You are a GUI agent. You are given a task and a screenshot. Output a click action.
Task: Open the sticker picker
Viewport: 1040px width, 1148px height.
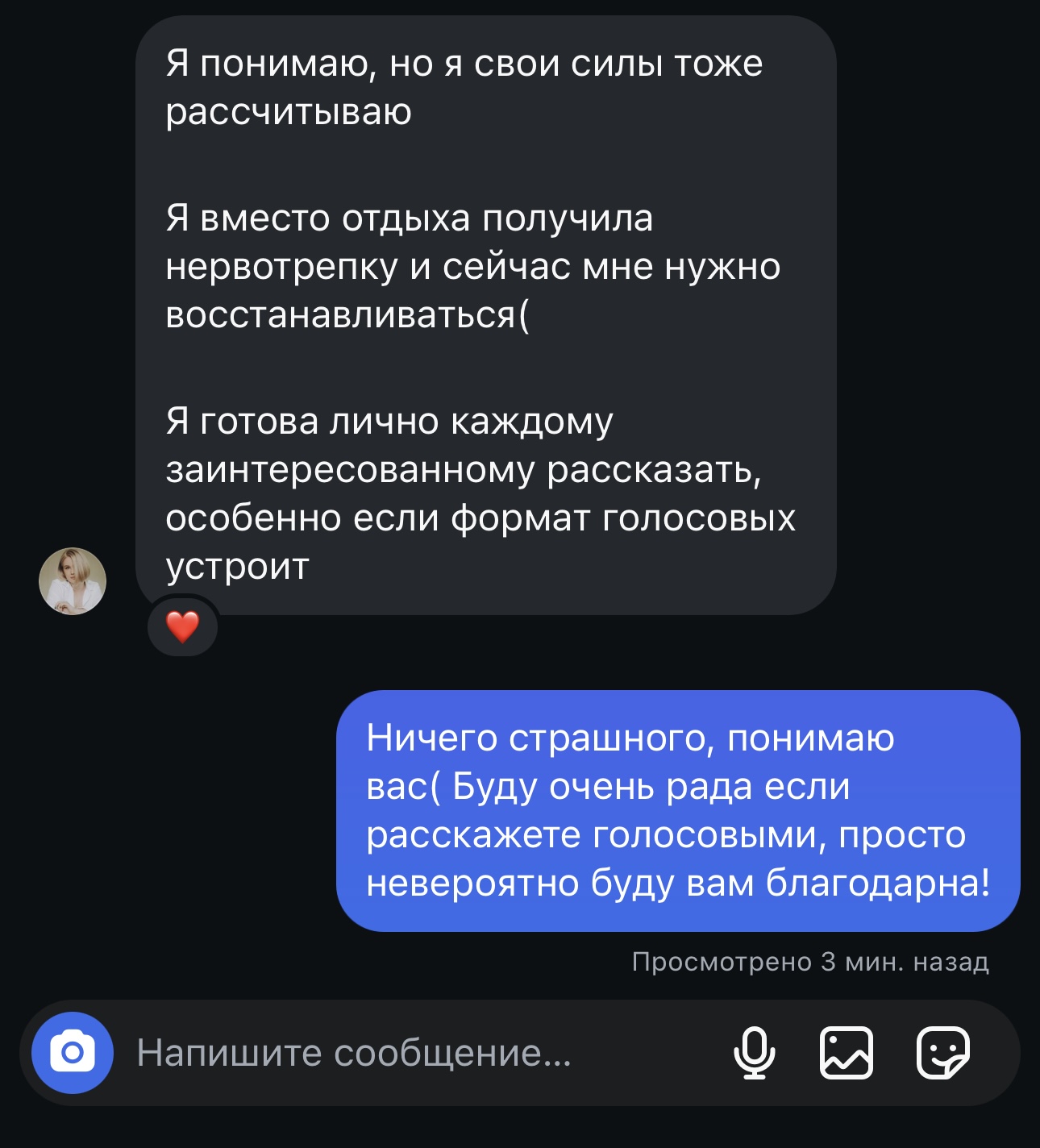point(942,1053)
